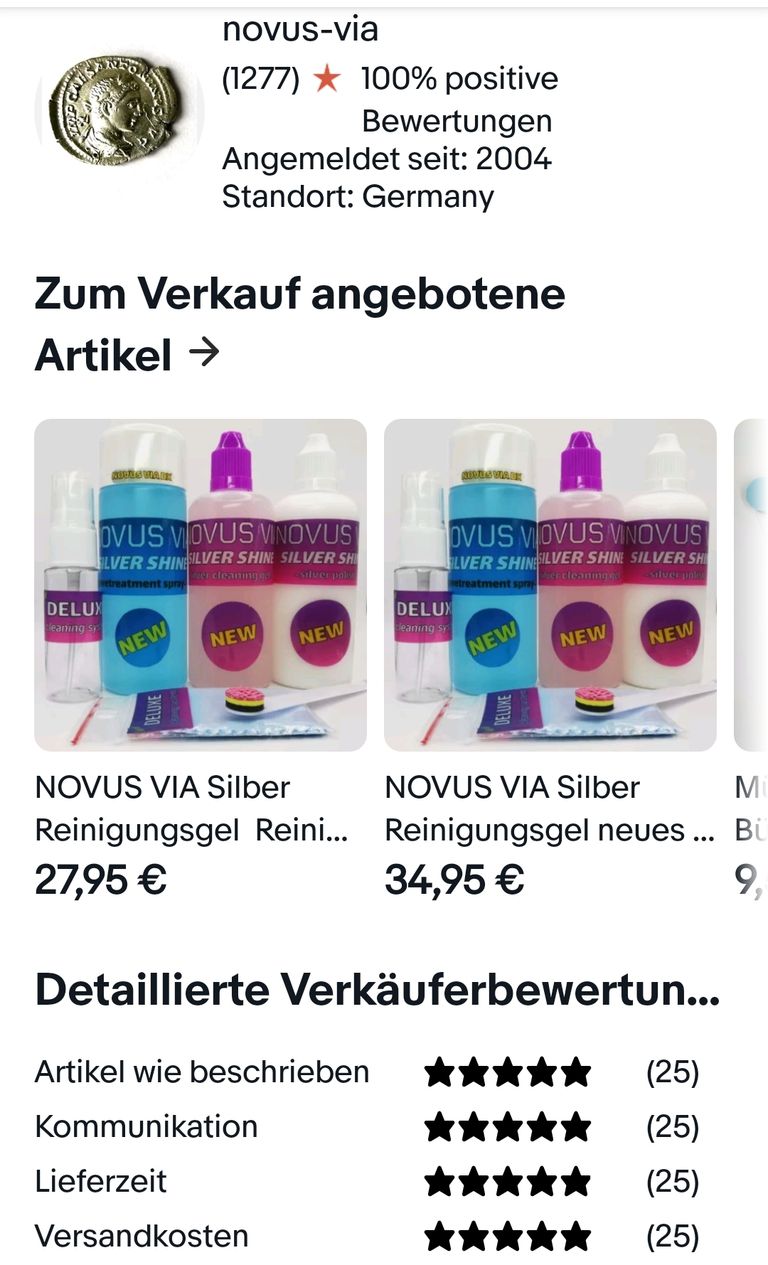This screenshot has height=1265, width=768.
Task: Open the 27,95 € Silber Reinigungsgel listing
Action: 200,659
